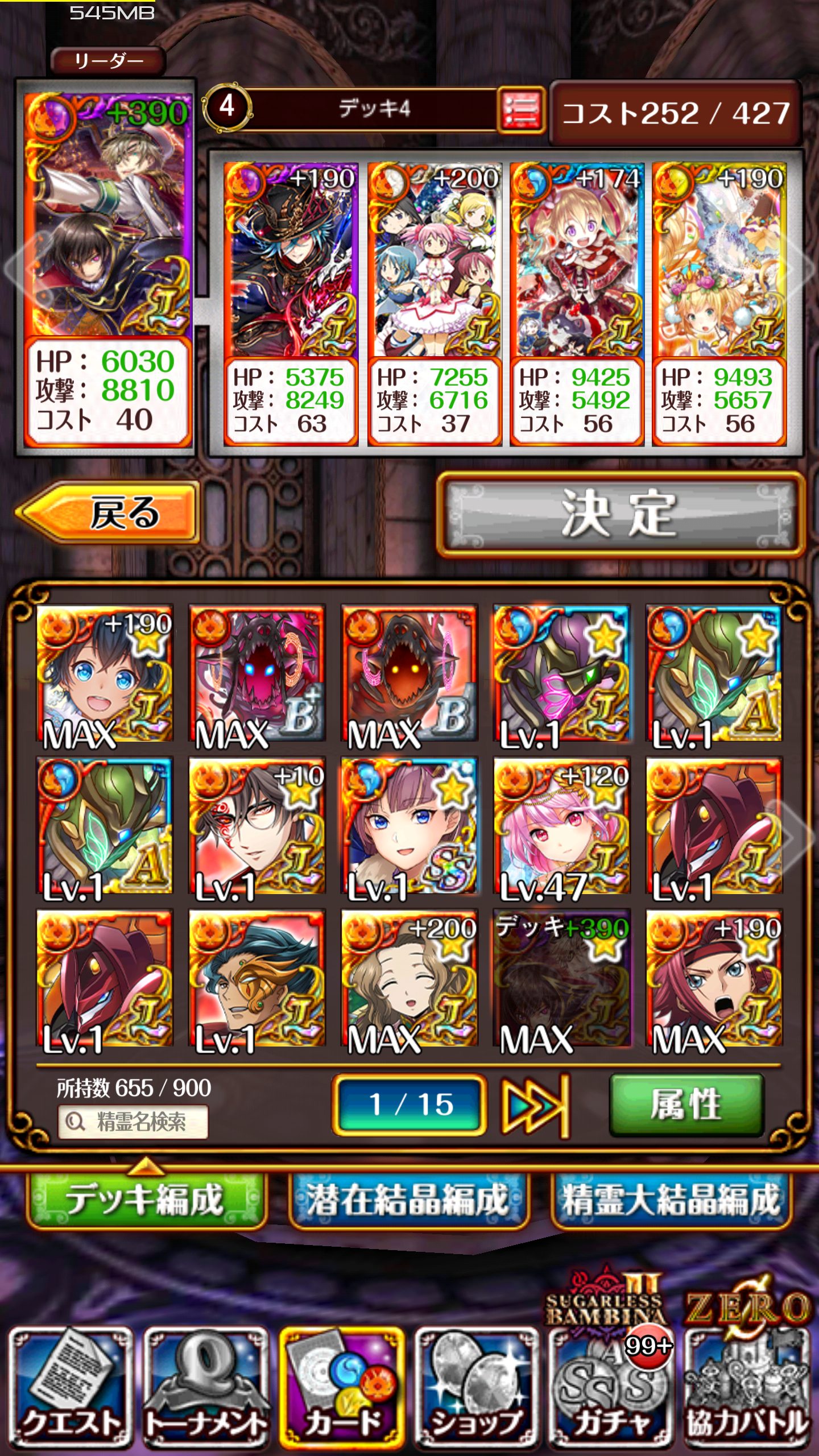Open the クエスト menu
Viewport: 819px width, 1456px height.
(x=71, y=1388)
